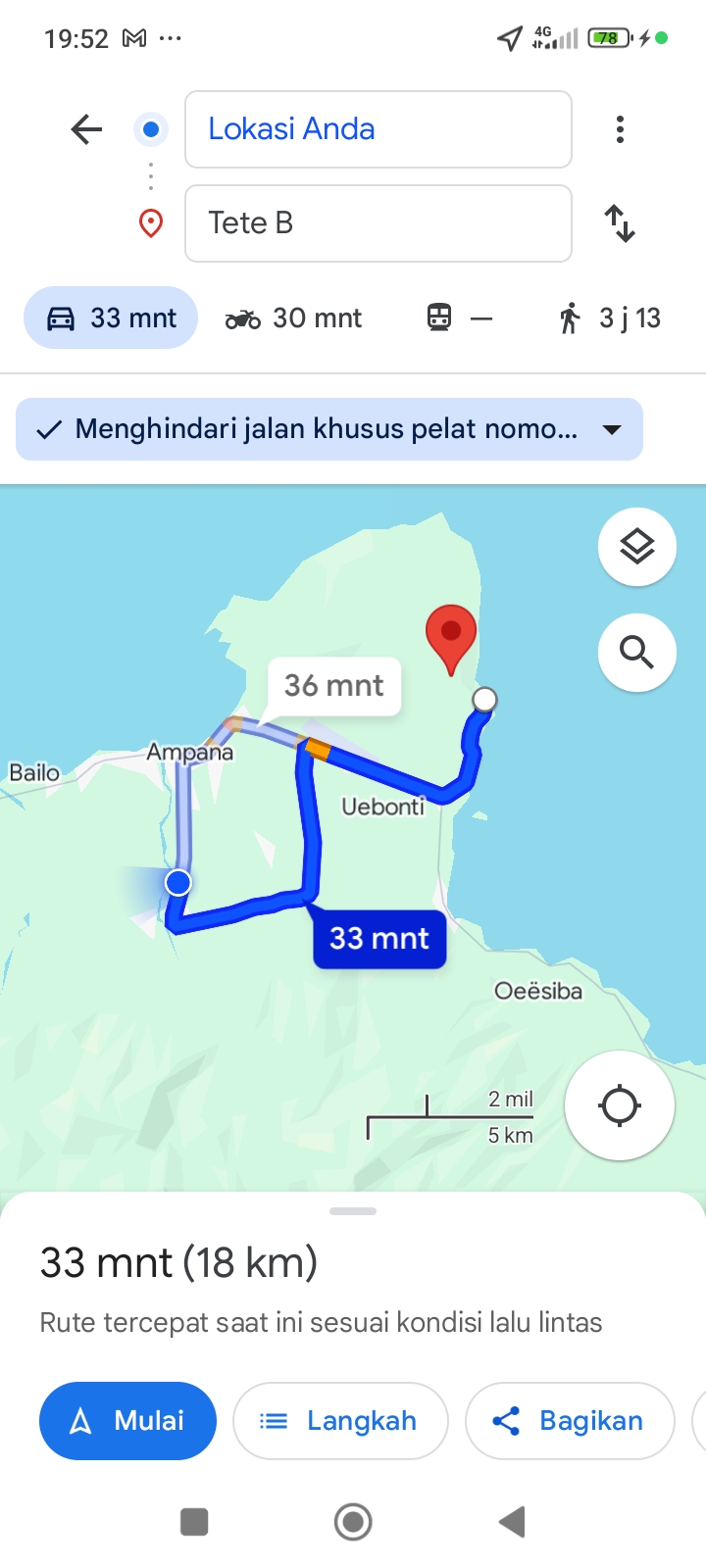Switch to walking mode 3 j 13
This screenshot has width=706, height=1568.
point(610,318)
